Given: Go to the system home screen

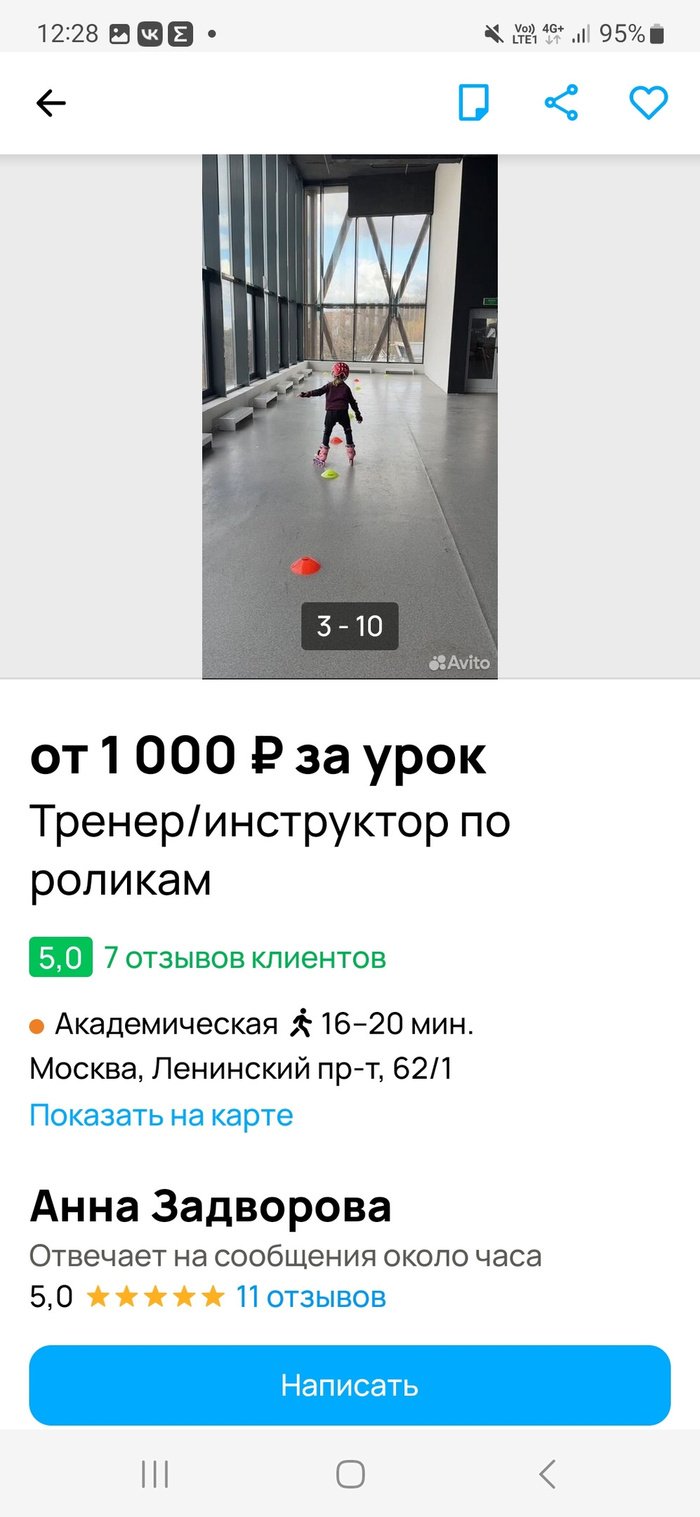Looking at the screenshot, I should tap(350, 1474).
